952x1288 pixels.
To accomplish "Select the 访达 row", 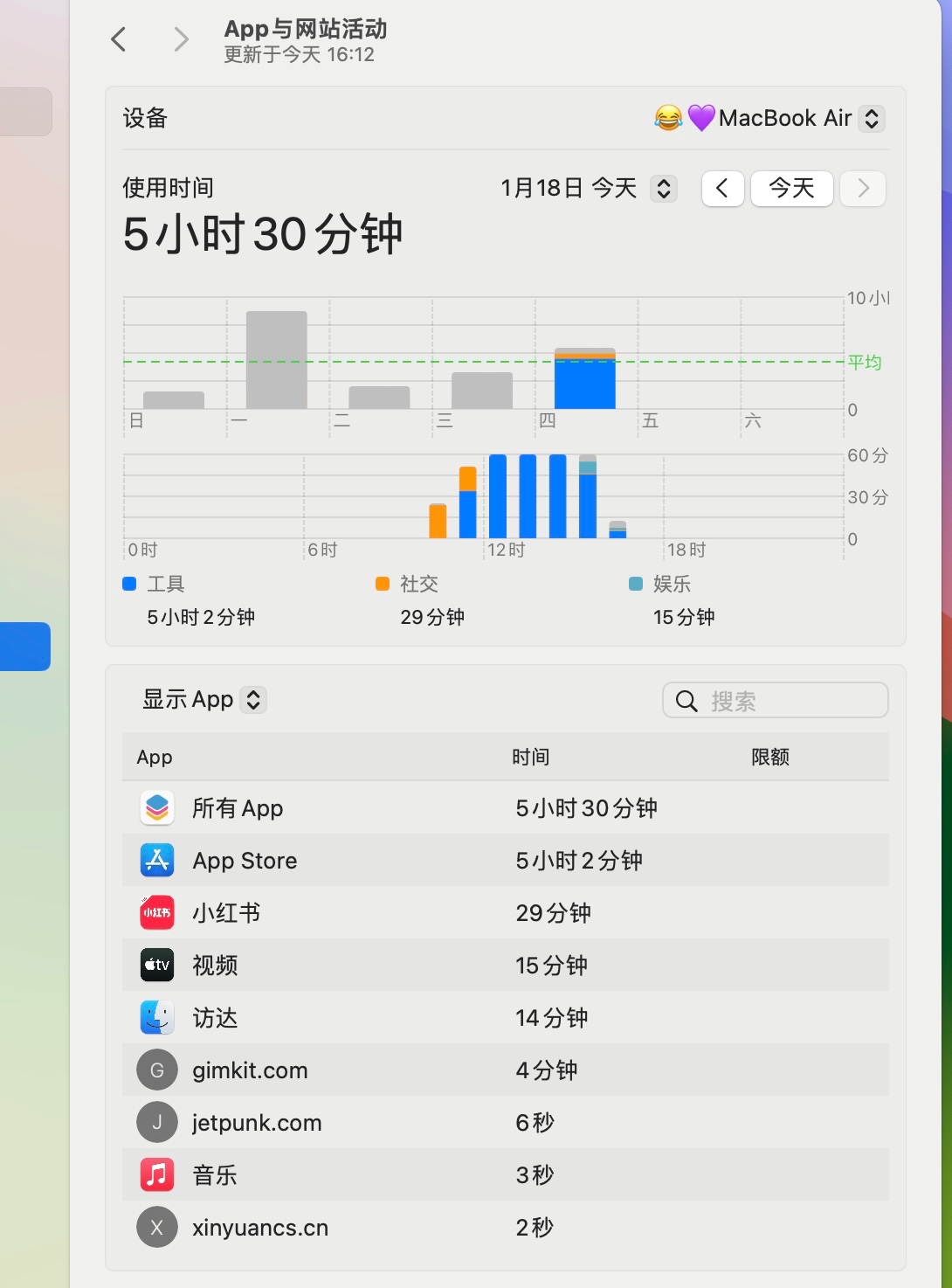I will [505, 1018].
